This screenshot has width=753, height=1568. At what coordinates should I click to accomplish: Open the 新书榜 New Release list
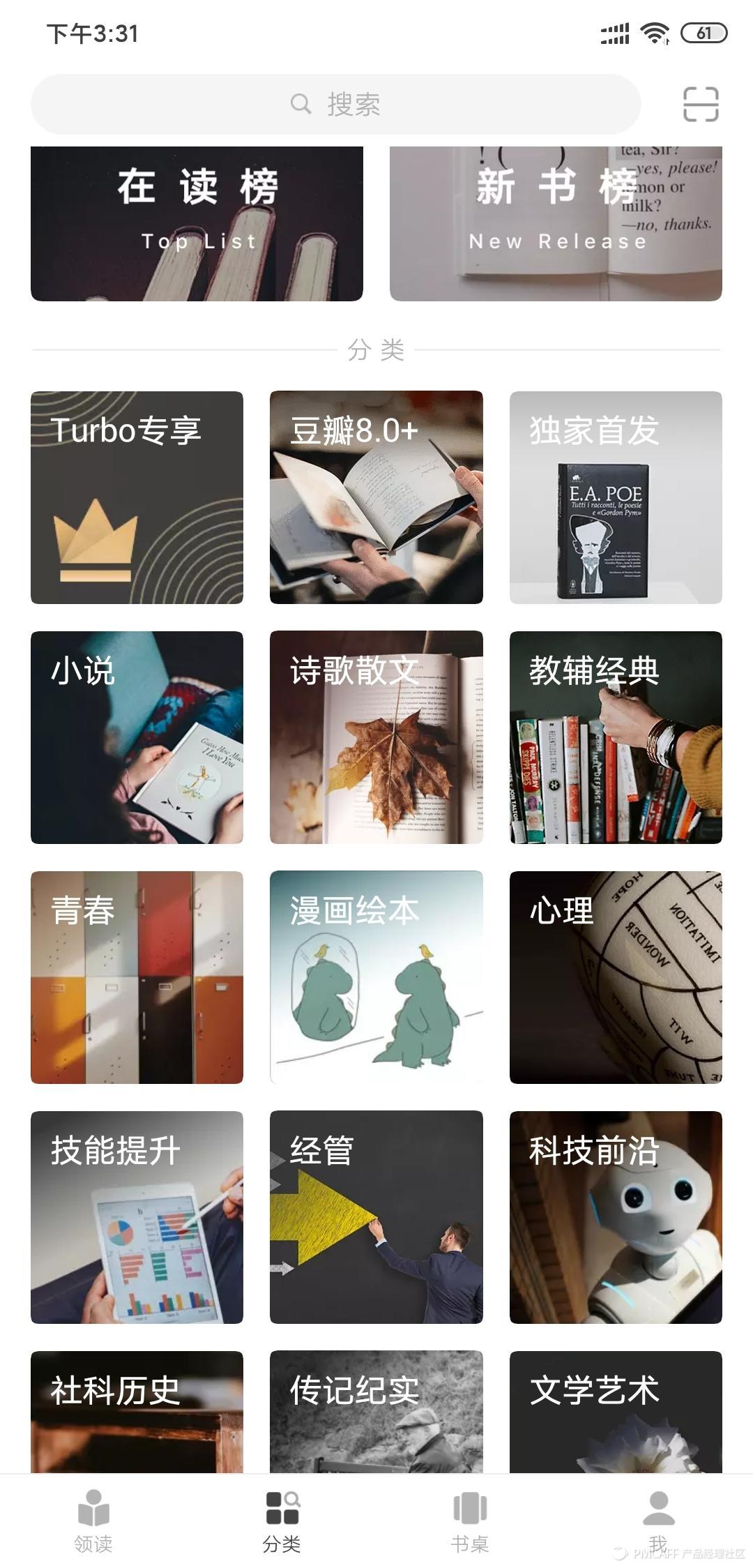click(556, 223)
